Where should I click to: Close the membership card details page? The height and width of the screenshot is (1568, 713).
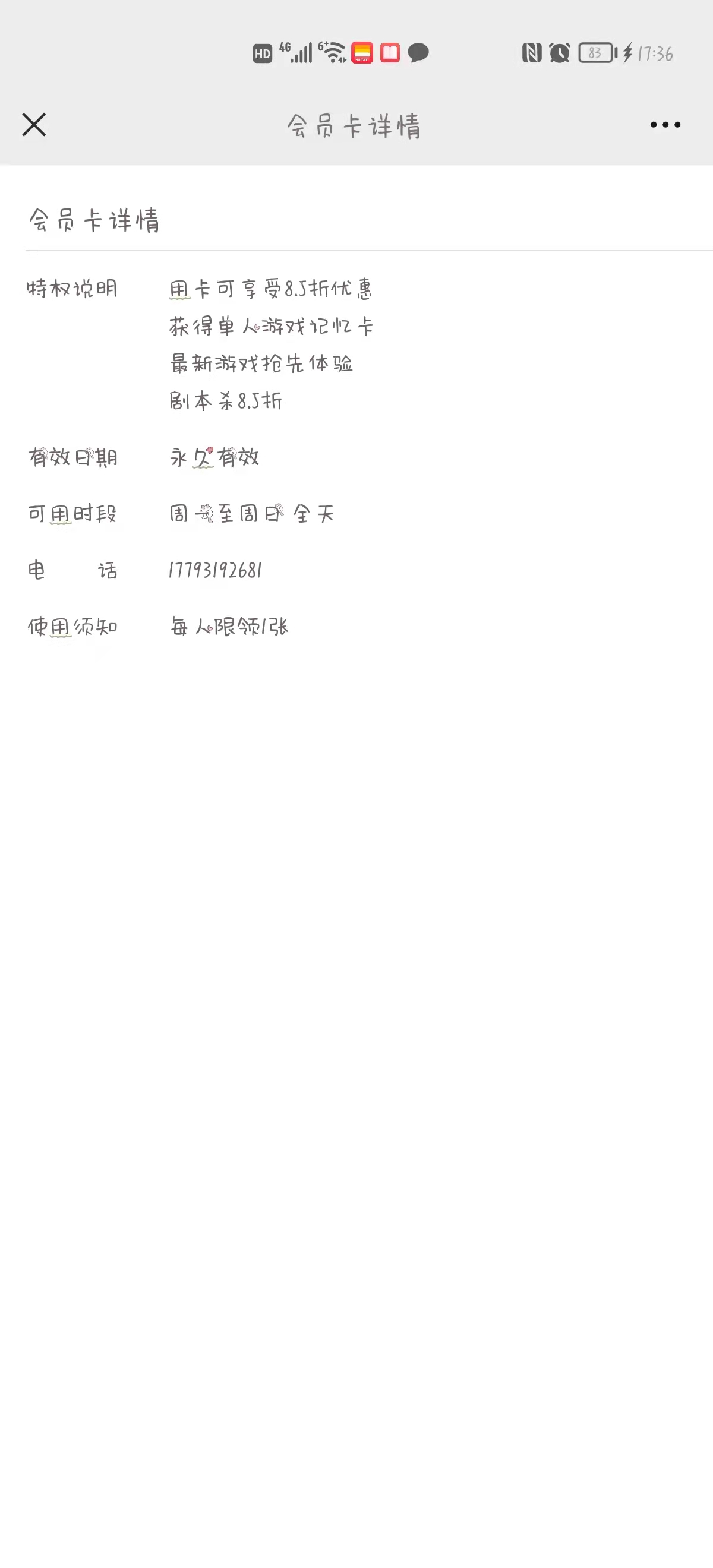tap(34, 125)
